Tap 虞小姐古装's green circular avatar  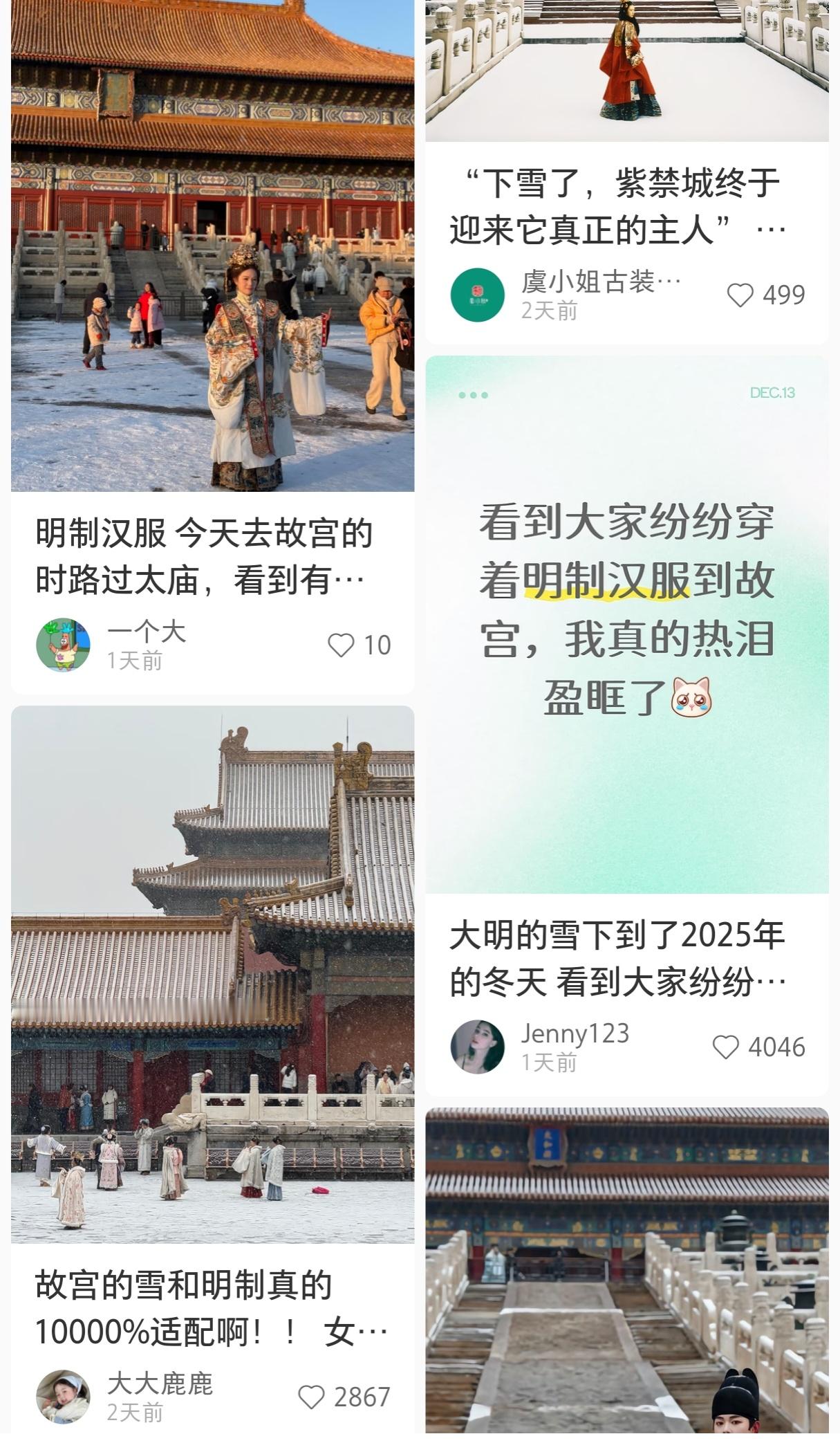[477, 293]
